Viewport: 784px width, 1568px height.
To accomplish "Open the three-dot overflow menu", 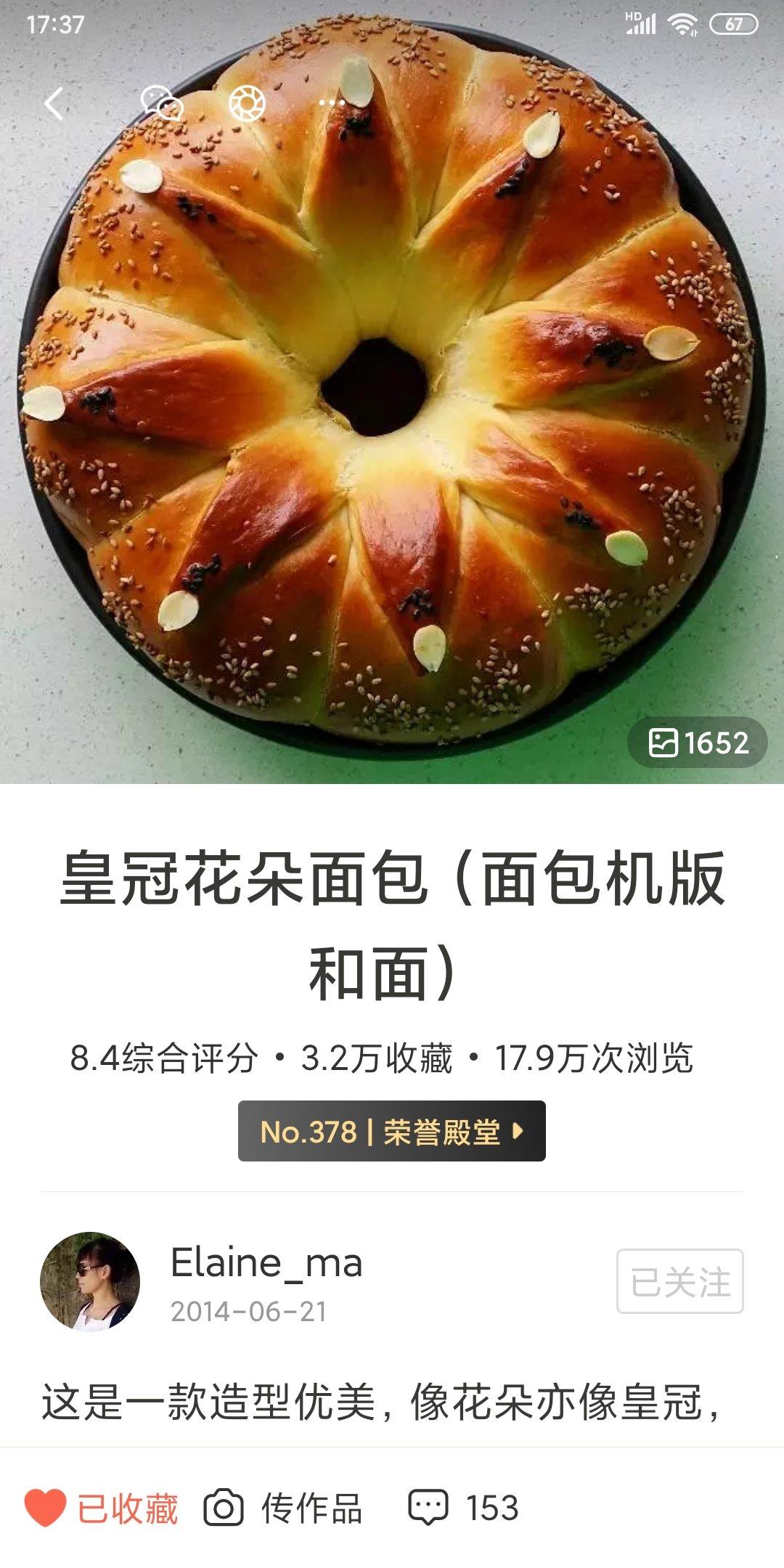I will (x=332, y=103).
